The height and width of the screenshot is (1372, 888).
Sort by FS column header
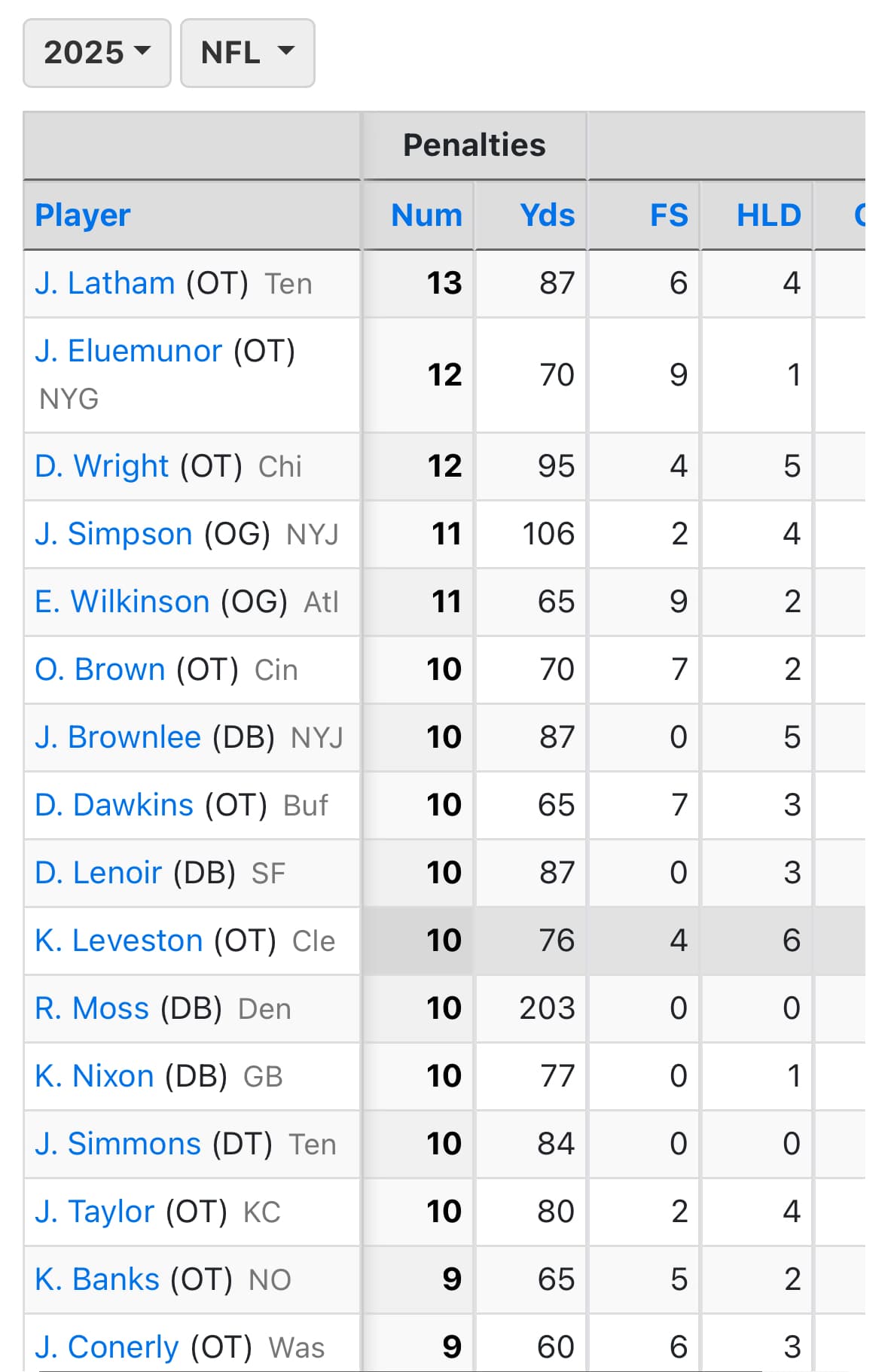point(669,215)
